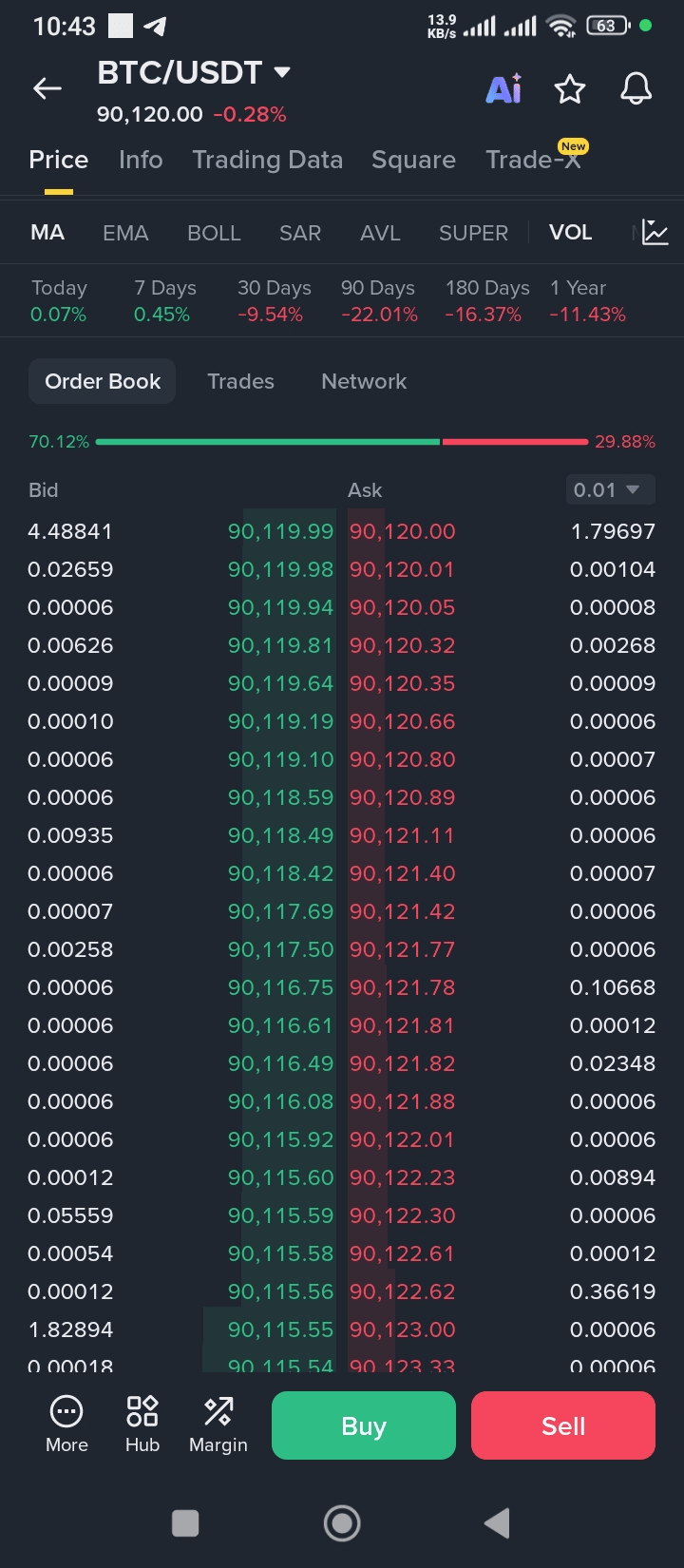Change the 0.01 price precision
The image size is (684, 1568).
(x=608, y=489)
